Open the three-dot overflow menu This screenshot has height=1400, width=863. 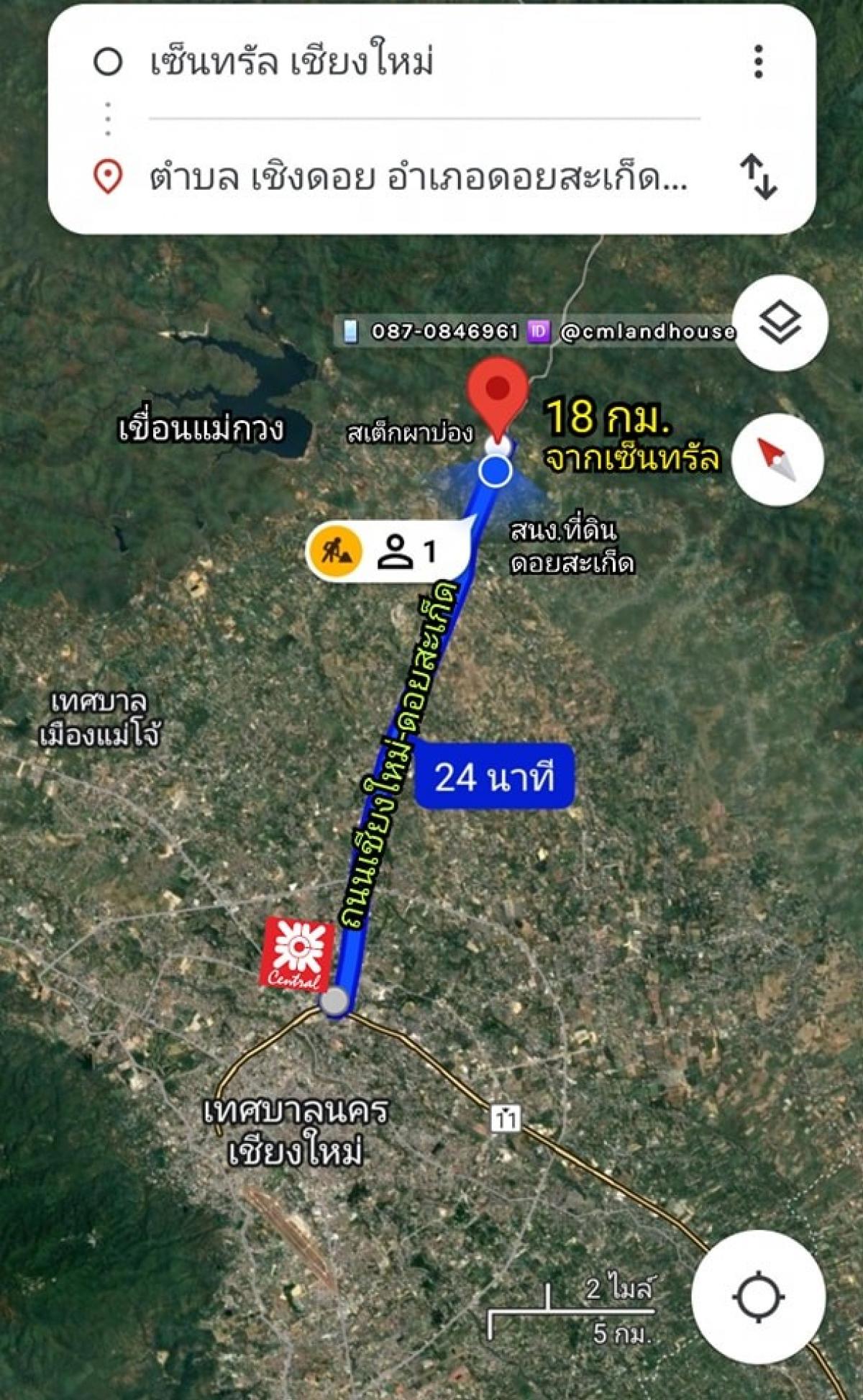pos(758,62)
